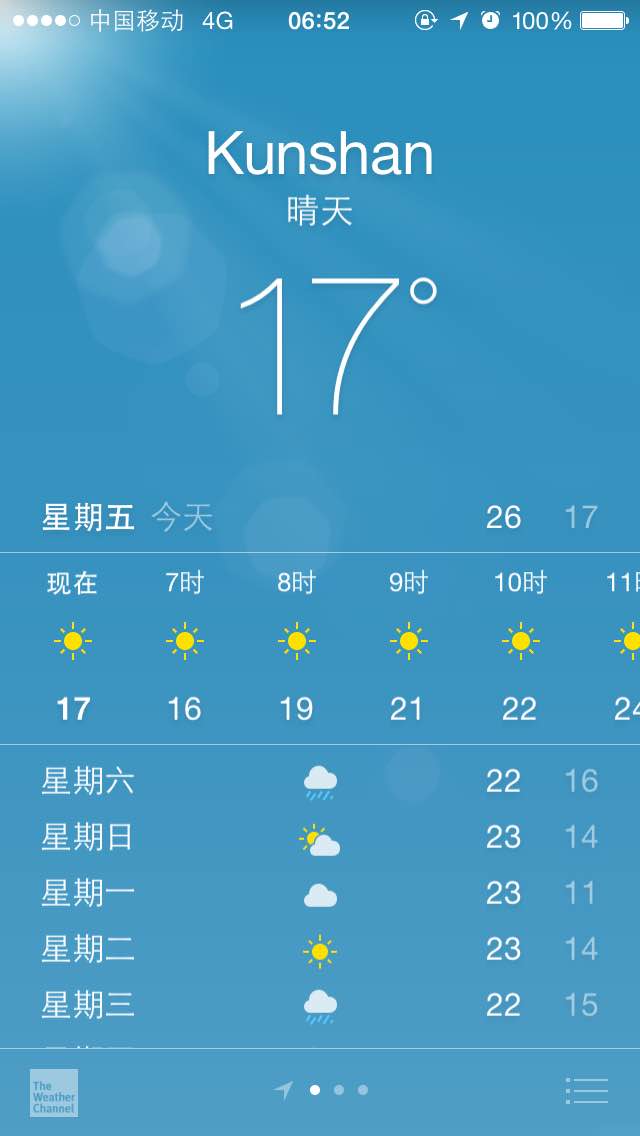Open the city list icon
Image resolution: width=640 pixels, height=1136 pixels.
click(x=586, y=1090)
